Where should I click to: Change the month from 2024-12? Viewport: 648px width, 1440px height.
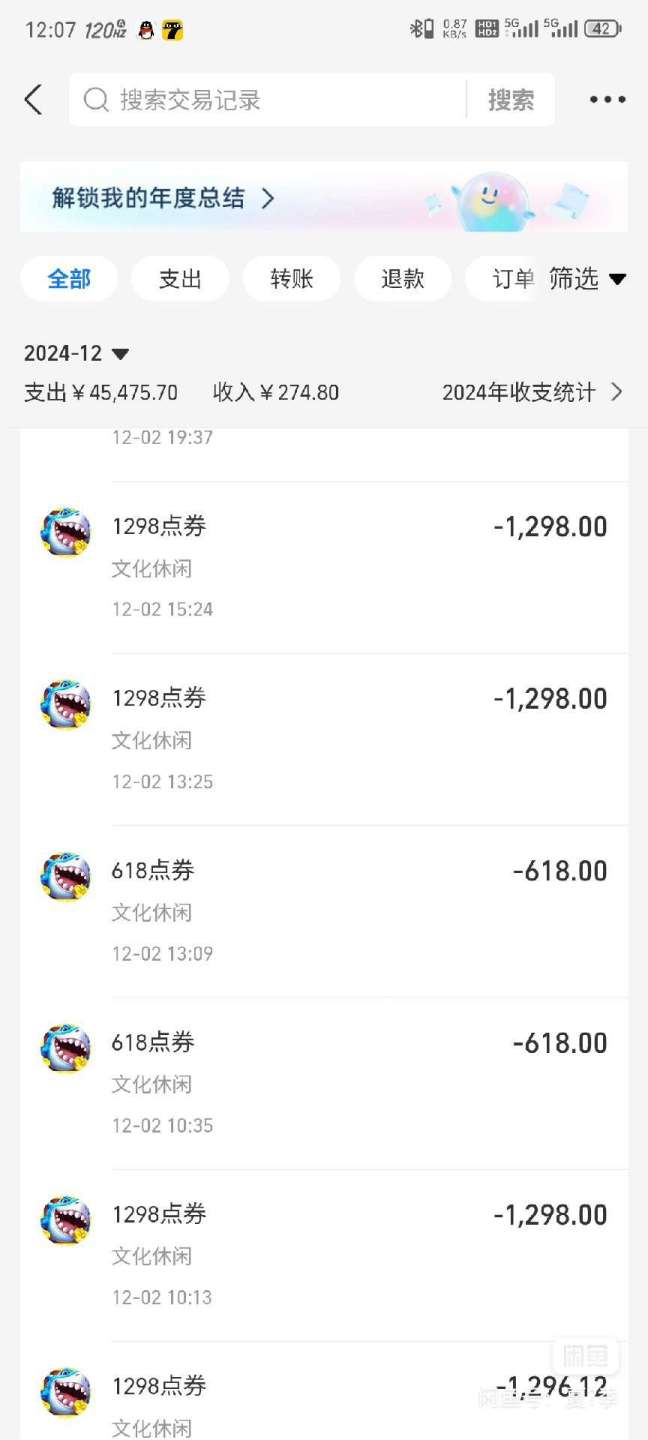click(77, 354)
